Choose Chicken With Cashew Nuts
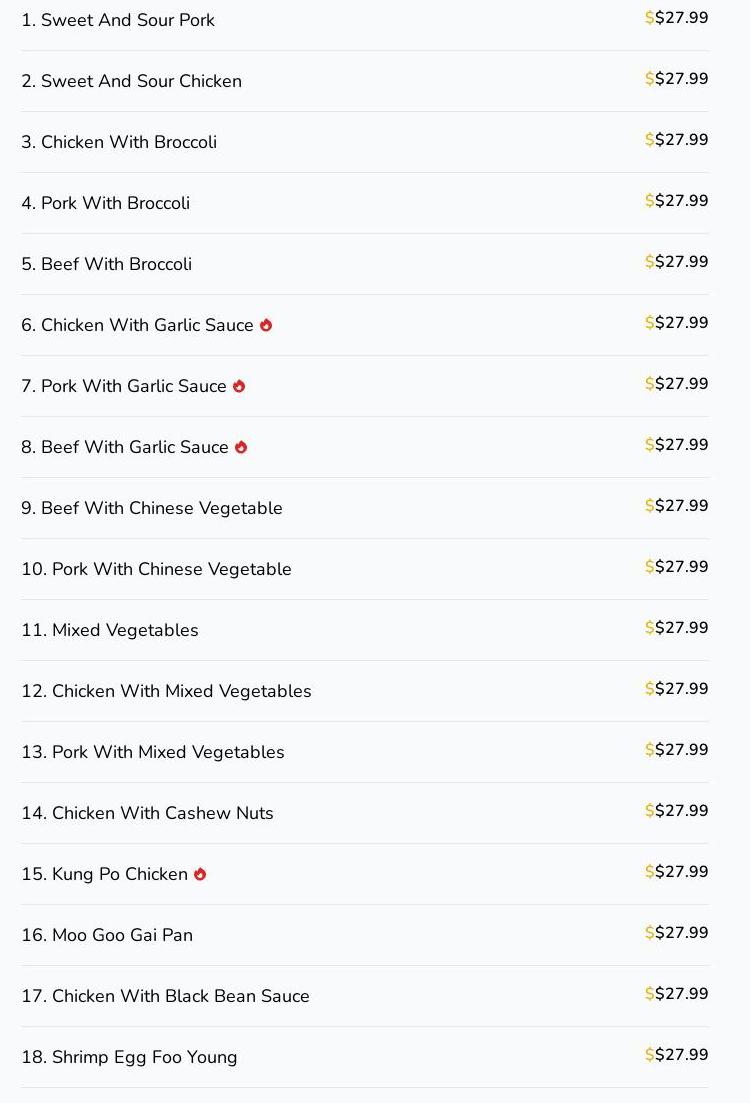This screenshot has height=1103, width=750. (147, 813)
